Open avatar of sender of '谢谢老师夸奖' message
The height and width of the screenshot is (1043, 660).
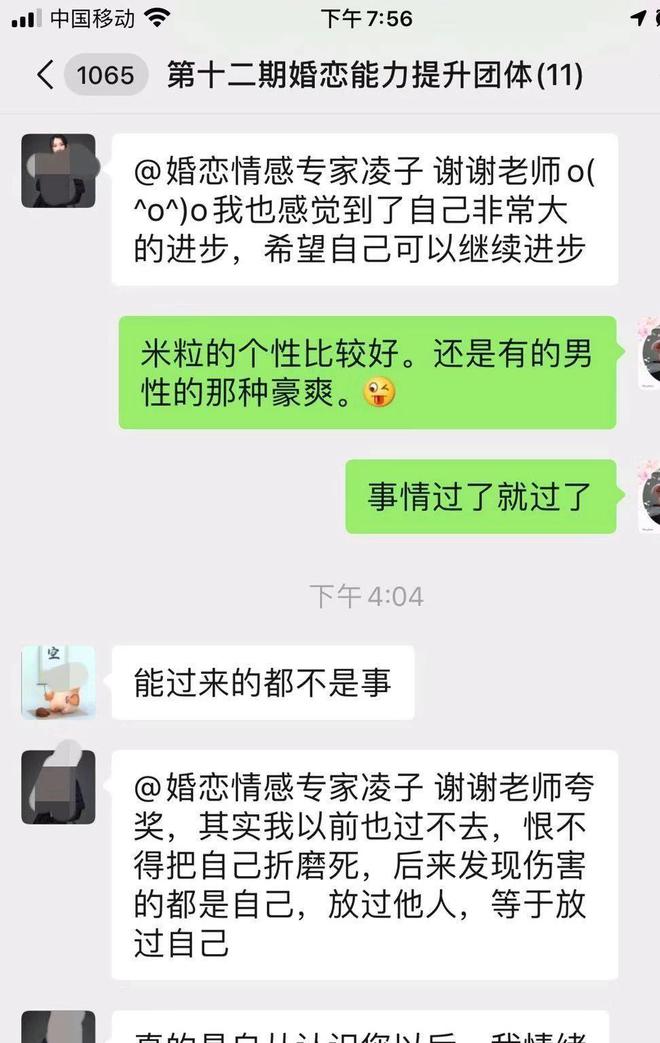(x=58, y=786)
